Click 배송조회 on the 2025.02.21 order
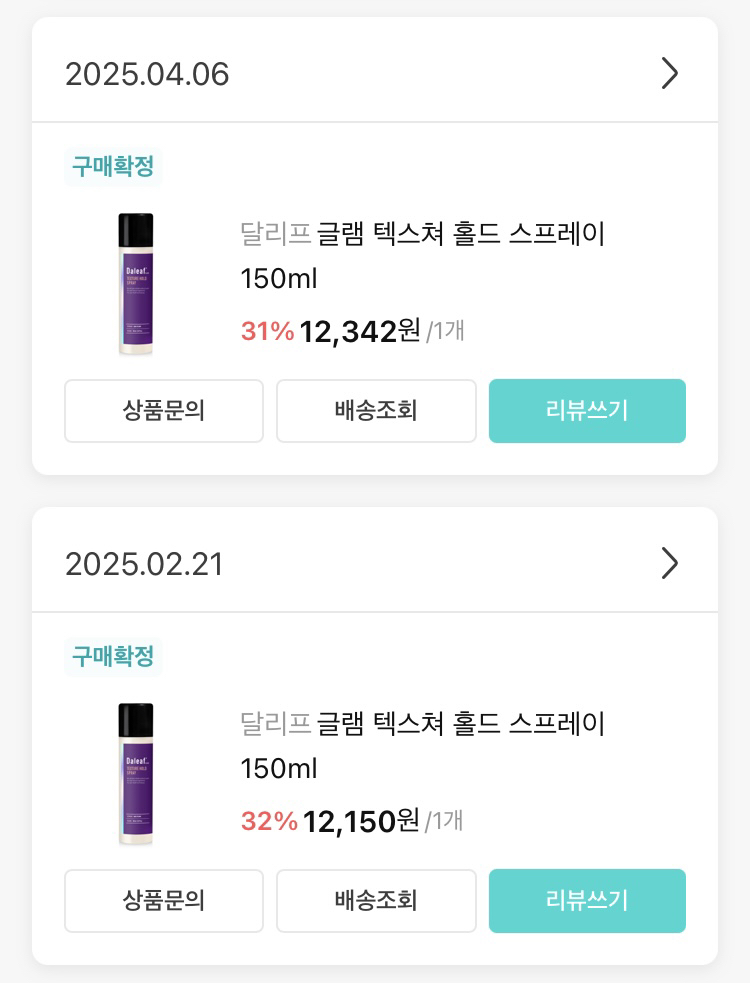This screenshot has height=983, width=750. pos(376,900)
